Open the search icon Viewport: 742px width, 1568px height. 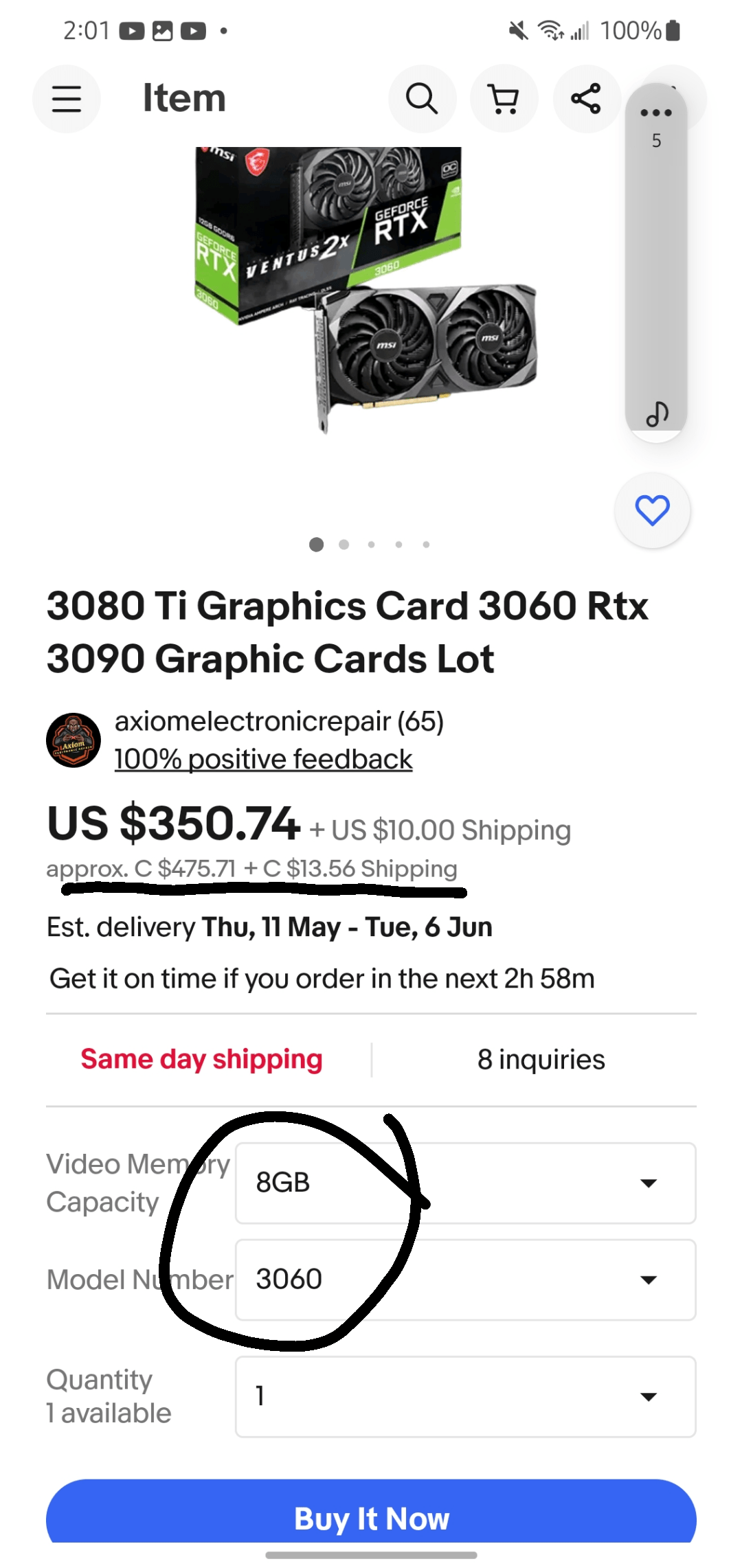tap(422, 99)
